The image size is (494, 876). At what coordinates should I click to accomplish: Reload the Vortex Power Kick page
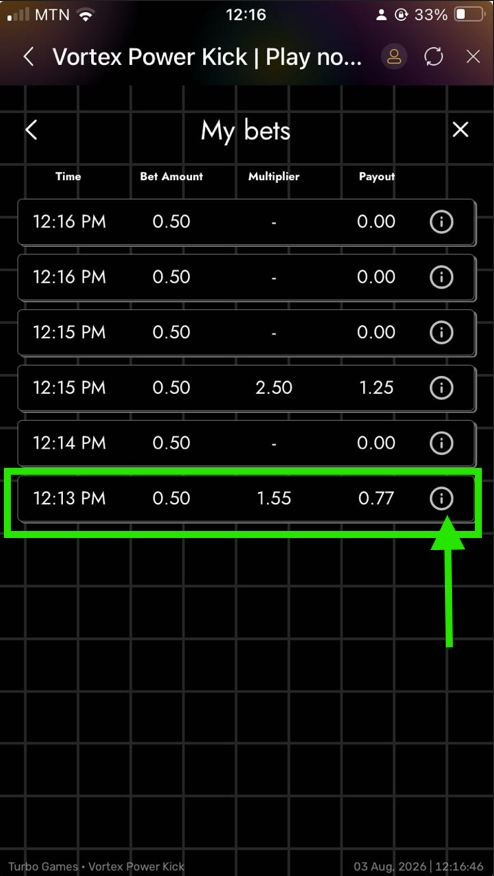434,56
